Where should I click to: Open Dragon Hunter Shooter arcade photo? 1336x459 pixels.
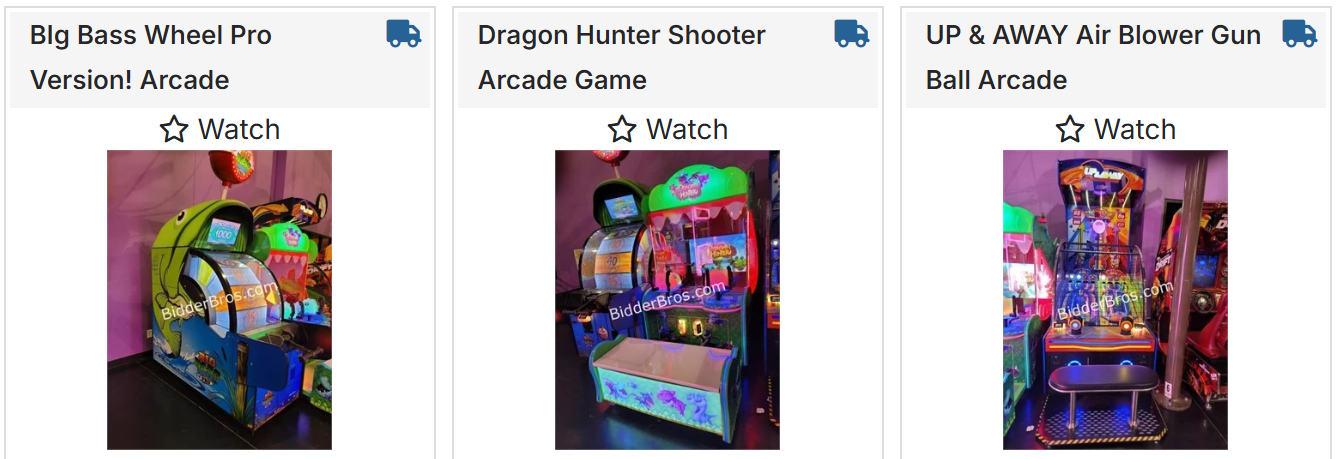(x=667, y=299)
